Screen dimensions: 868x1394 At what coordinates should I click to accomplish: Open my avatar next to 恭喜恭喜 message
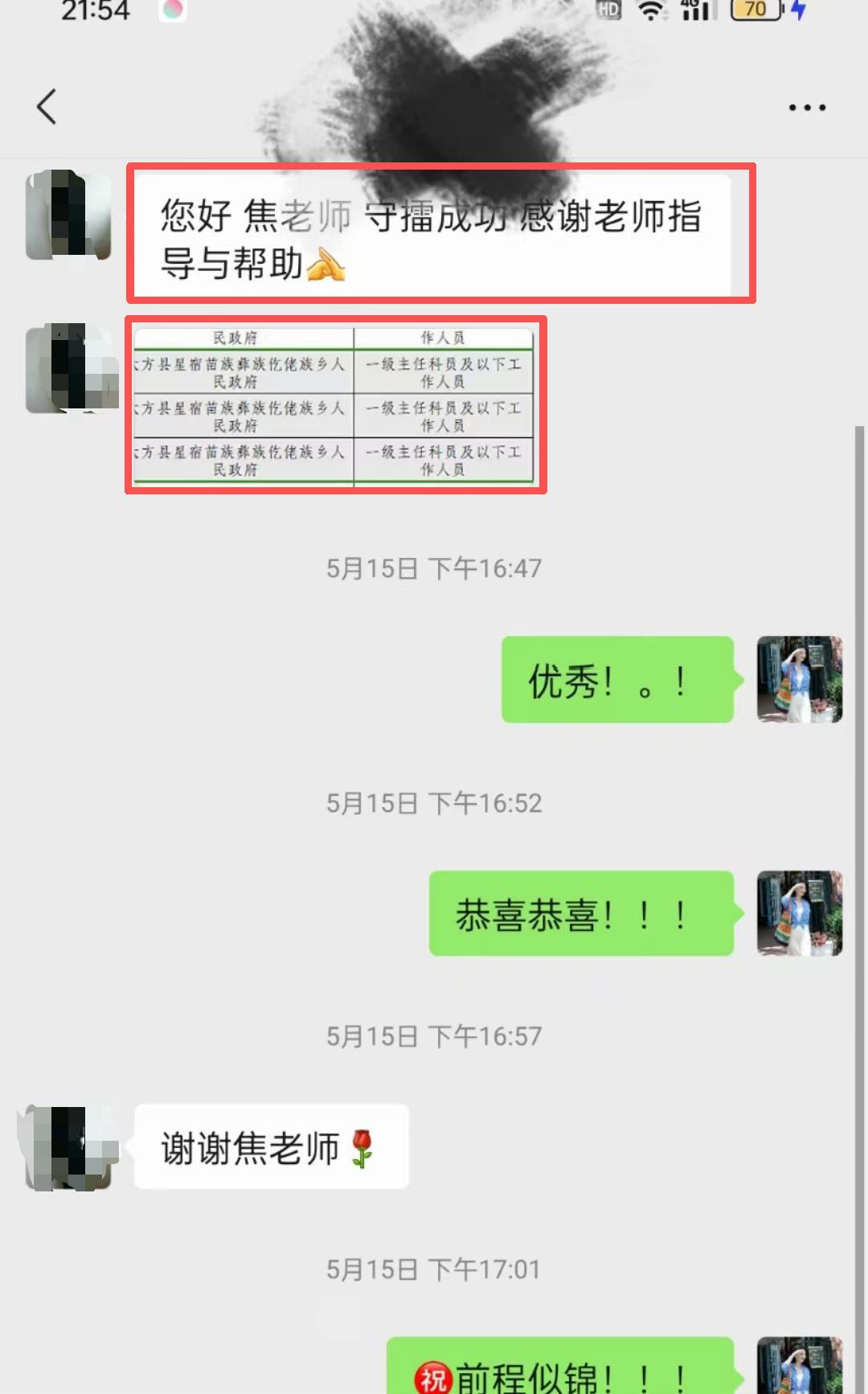[799, 913]
